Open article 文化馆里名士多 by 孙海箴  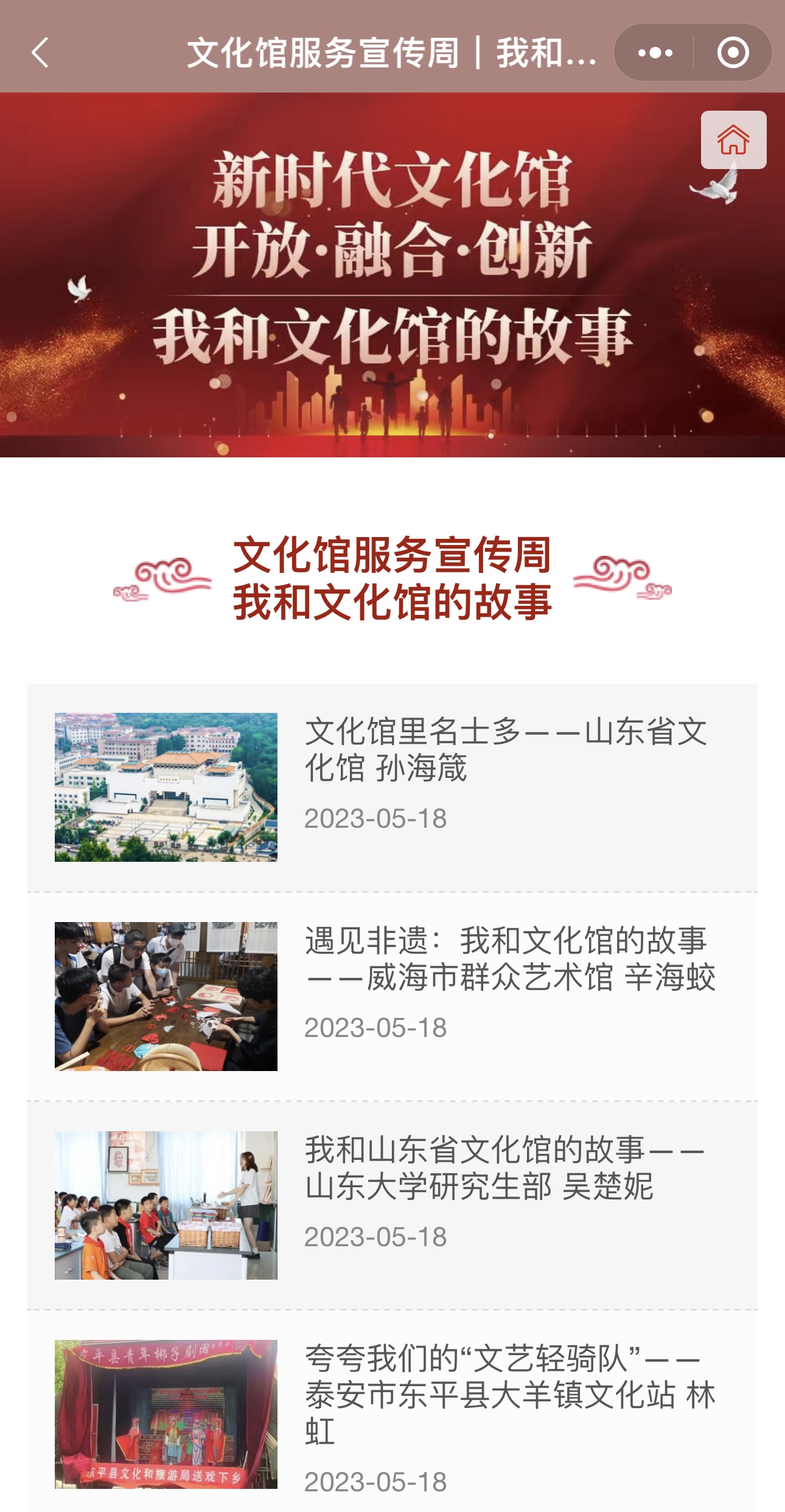pyautogui.click(x=392, y=787)
